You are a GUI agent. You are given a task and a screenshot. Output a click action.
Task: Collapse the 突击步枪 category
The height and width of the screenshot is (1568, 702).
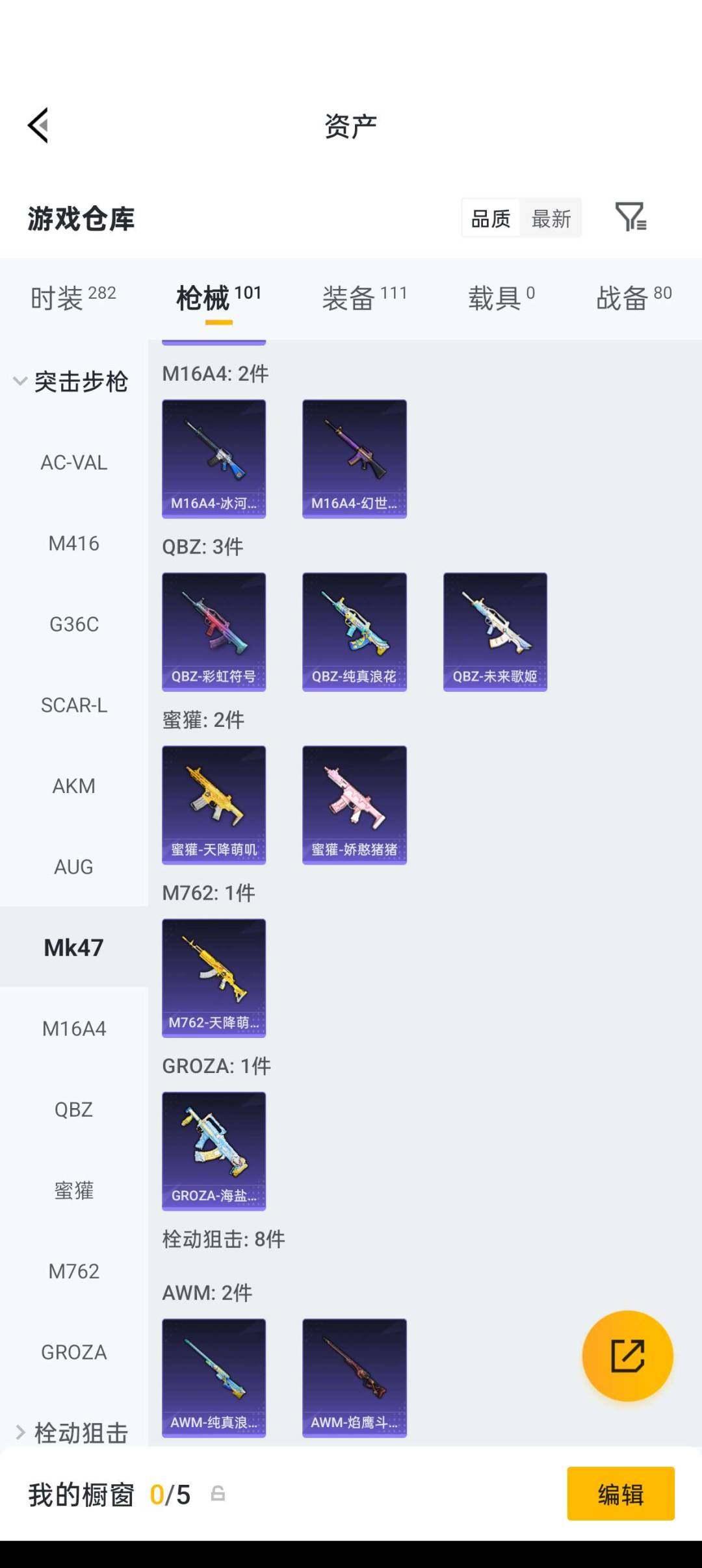click(x=71, y=381)
